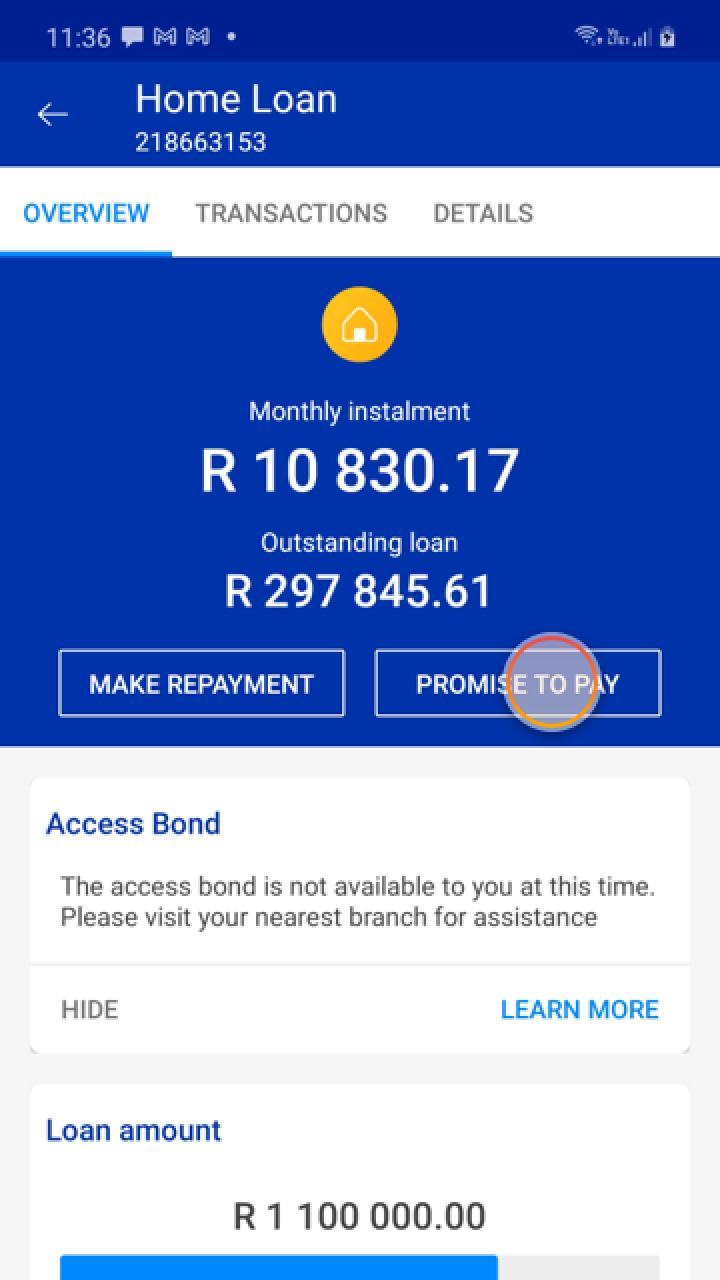Tap Make Repayment button
Viewport: 720px width, 1280px height.
(x=201, y=684)
